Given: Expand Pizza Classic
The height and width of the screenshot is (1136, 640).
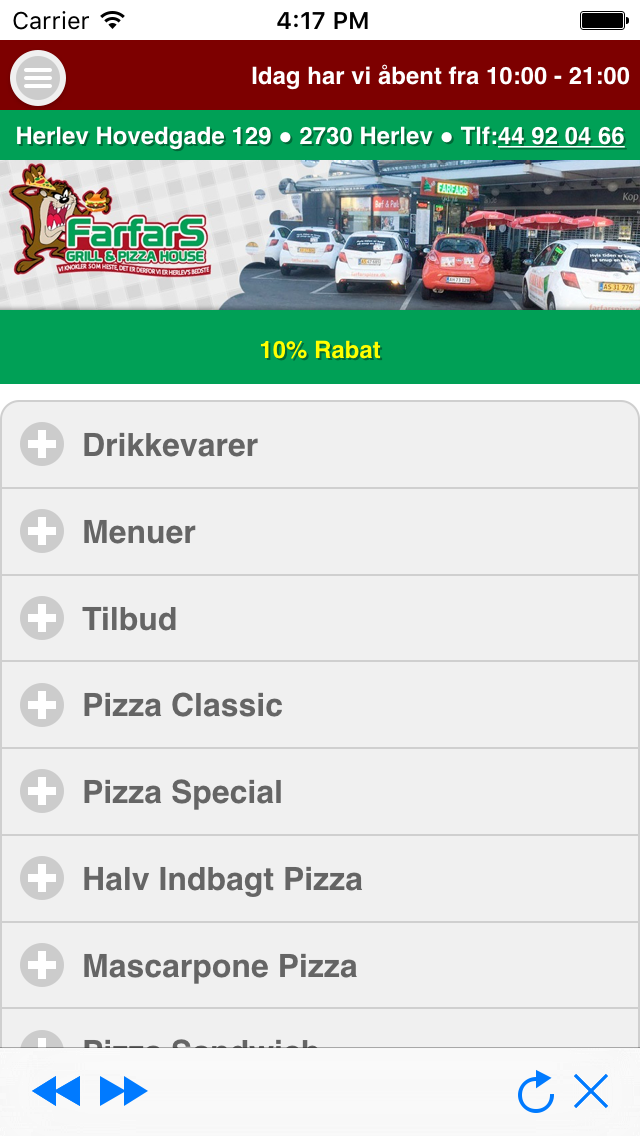Looking at the screenshot, I should (320, 705).
